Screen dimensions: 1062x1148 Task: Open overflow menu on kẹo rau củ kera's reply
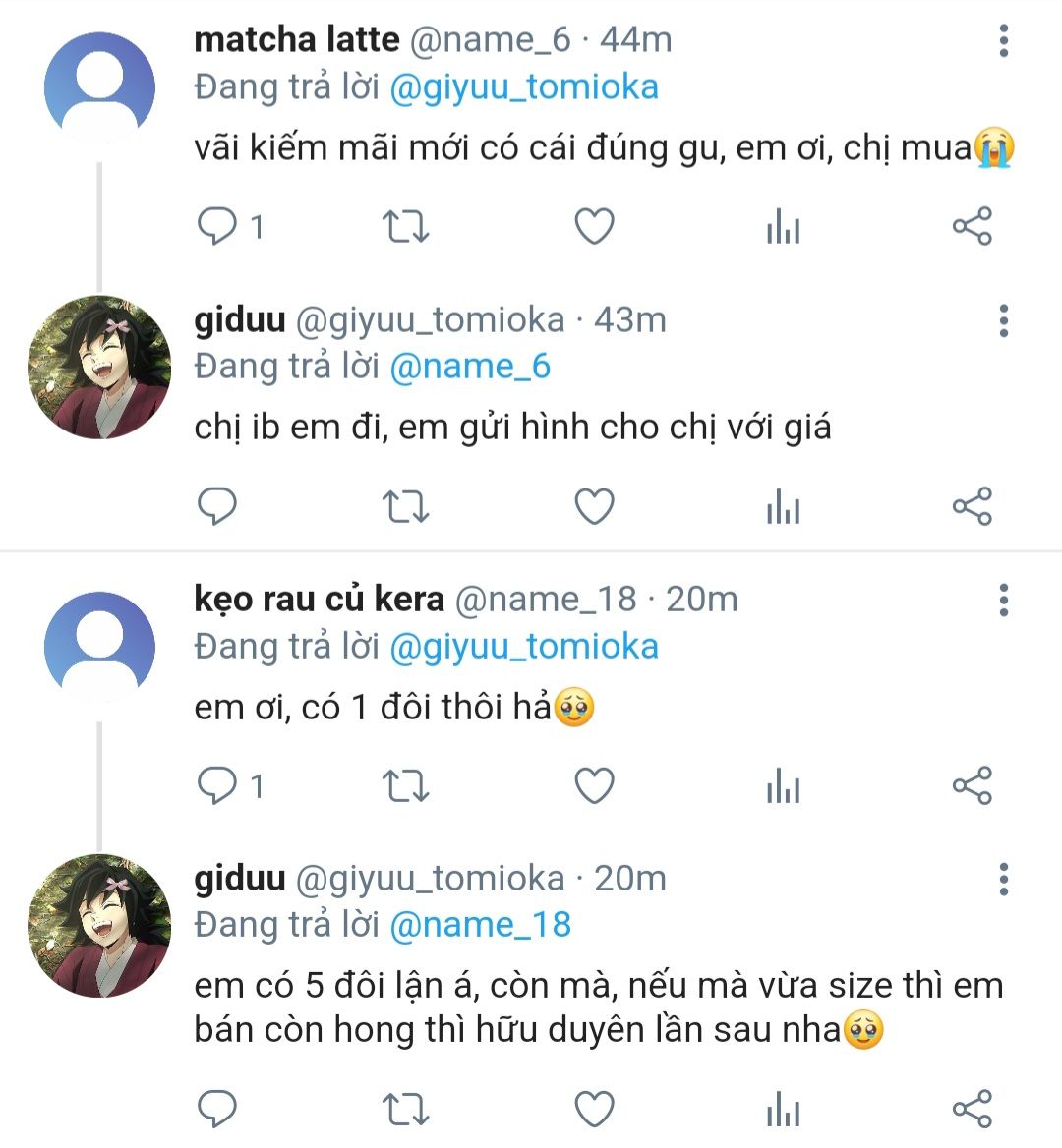(1003, 600)
